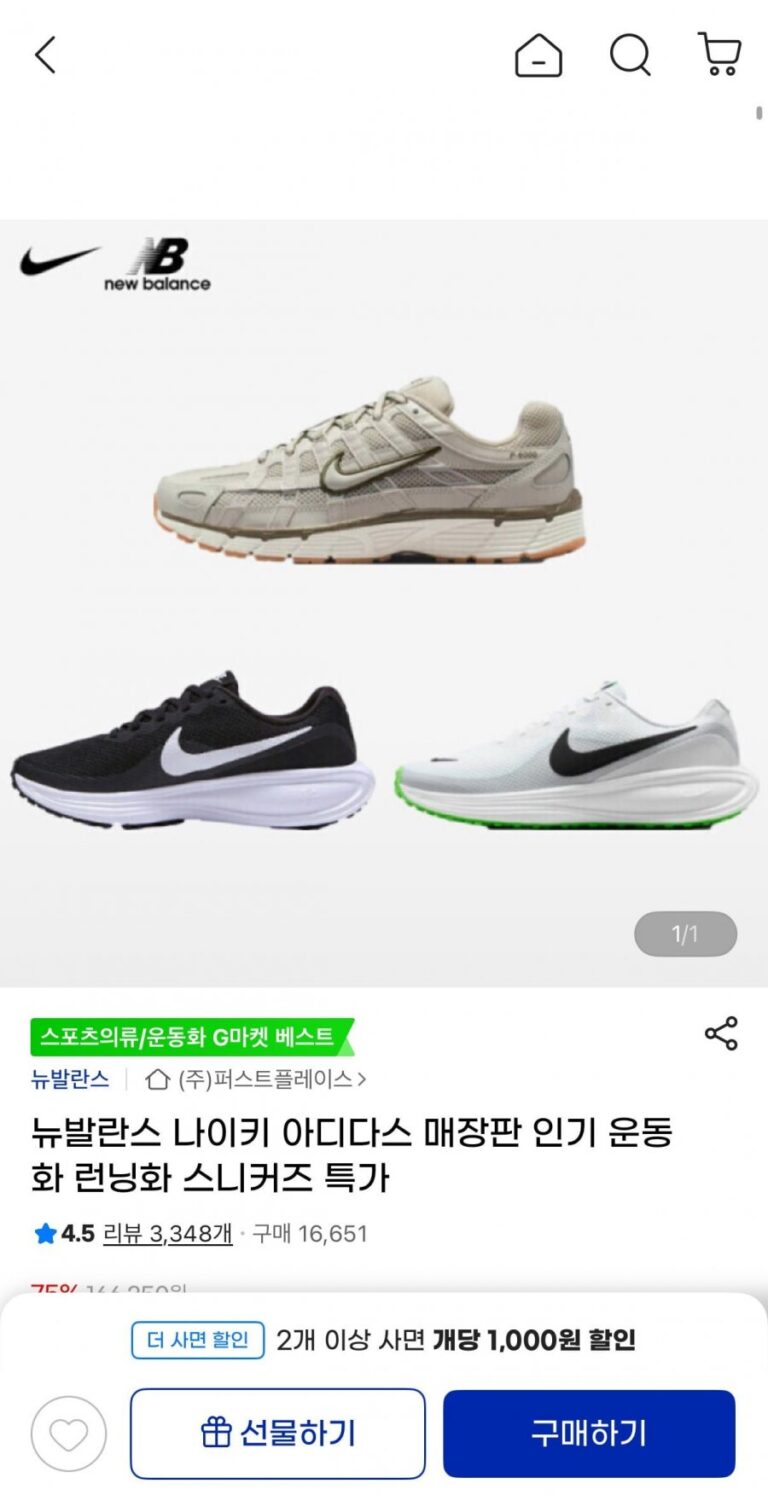Open the 리뷰 3,348개 reviews link

(x=168, y=1233)
